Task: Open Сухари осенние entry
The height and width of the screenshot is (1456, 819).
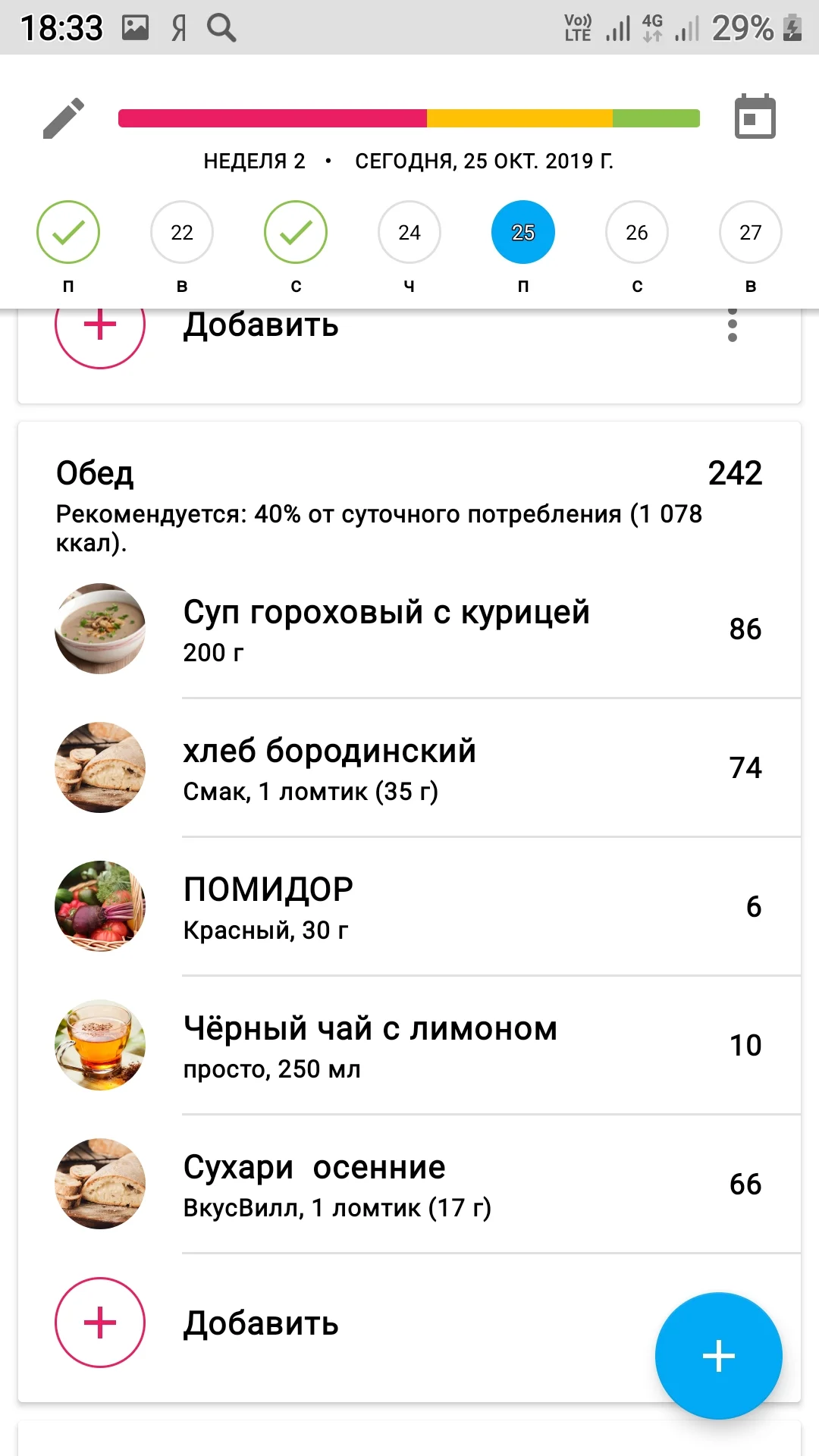Action: click(x=409, y=1184)
